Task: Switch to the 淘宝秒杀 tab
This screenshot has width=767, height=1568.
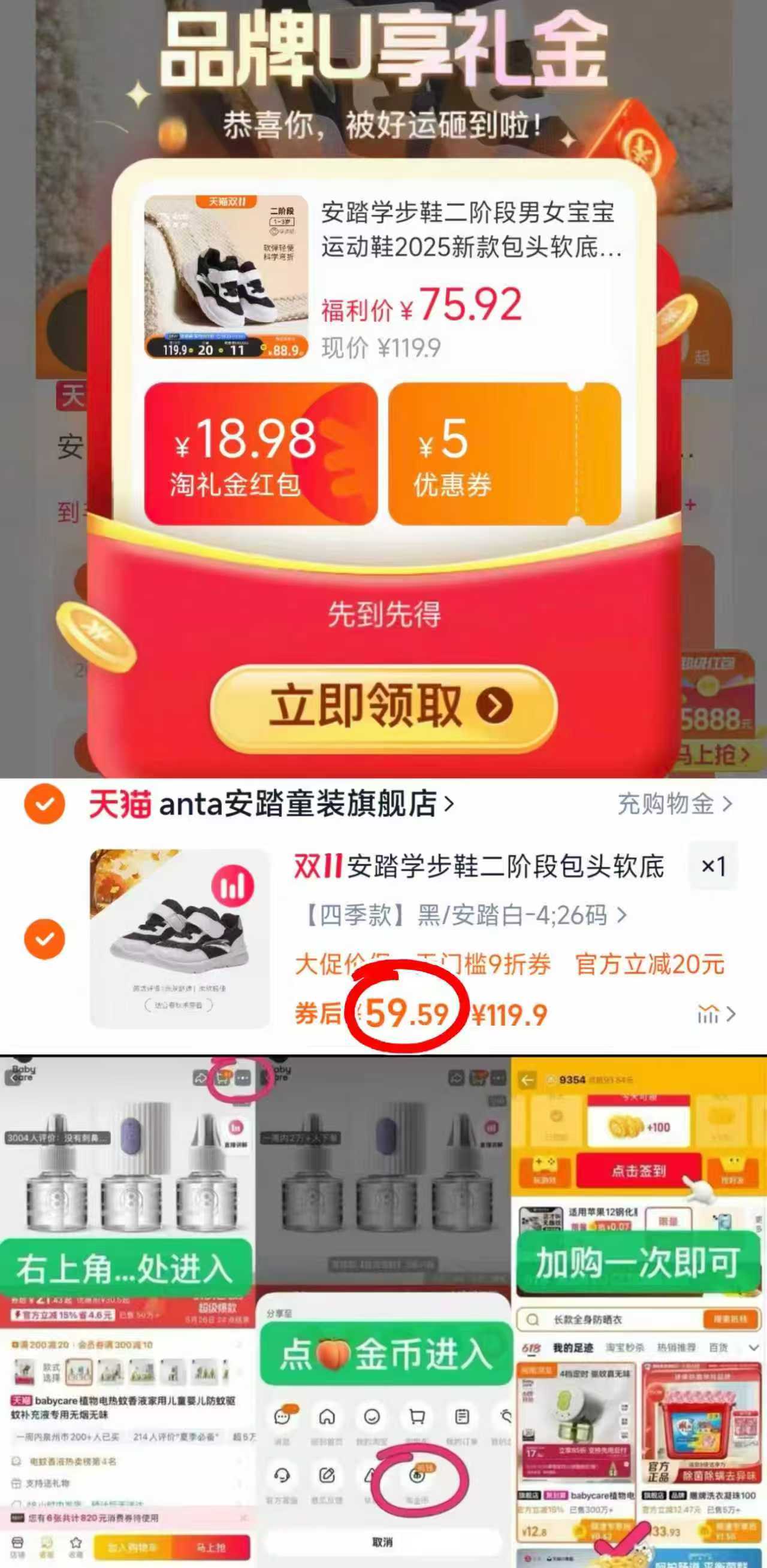Action: (626, 1348)
